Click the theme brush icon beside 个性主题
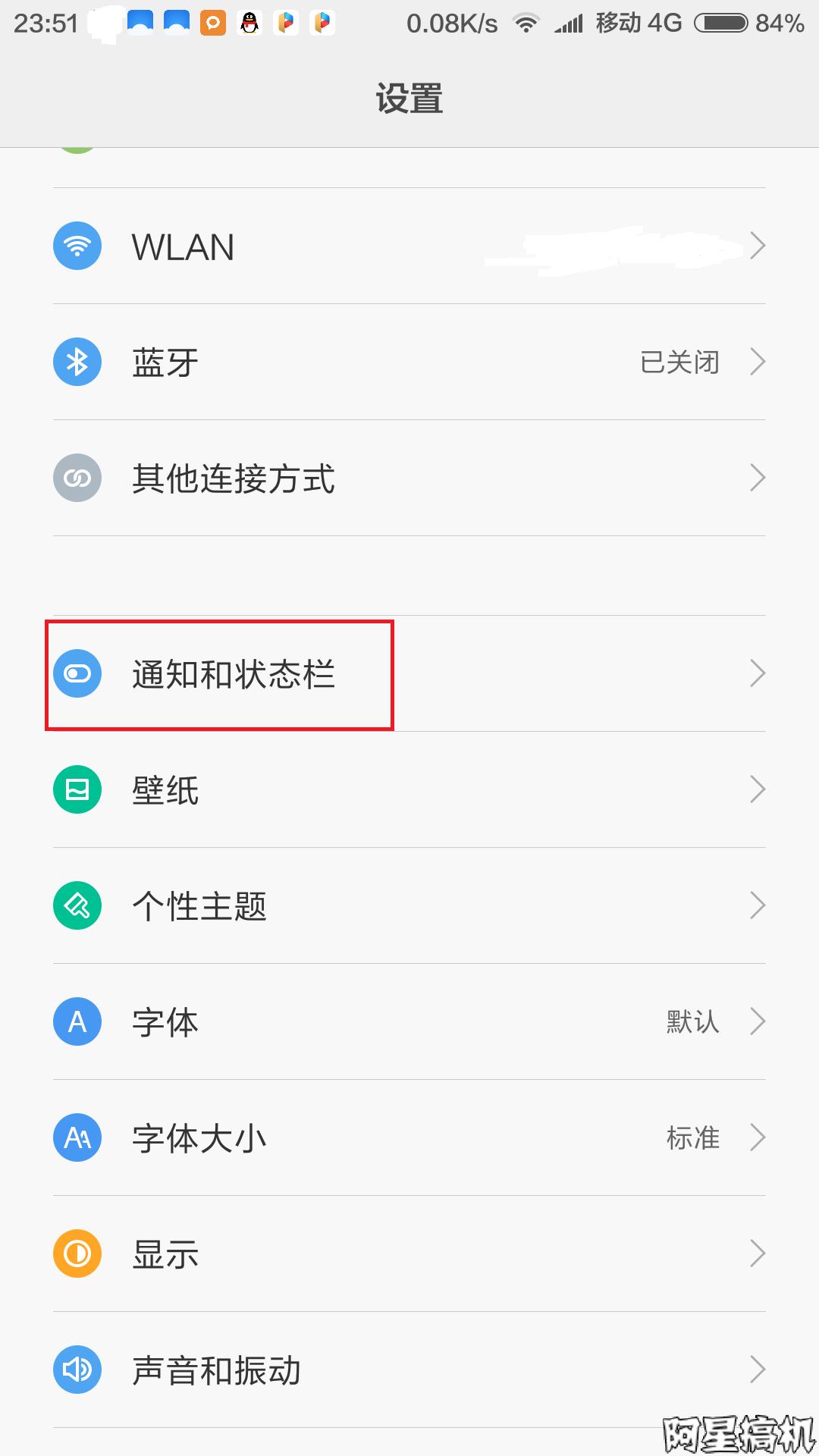The width and height of the screenshot is (819, 1456). pos(77,905)
